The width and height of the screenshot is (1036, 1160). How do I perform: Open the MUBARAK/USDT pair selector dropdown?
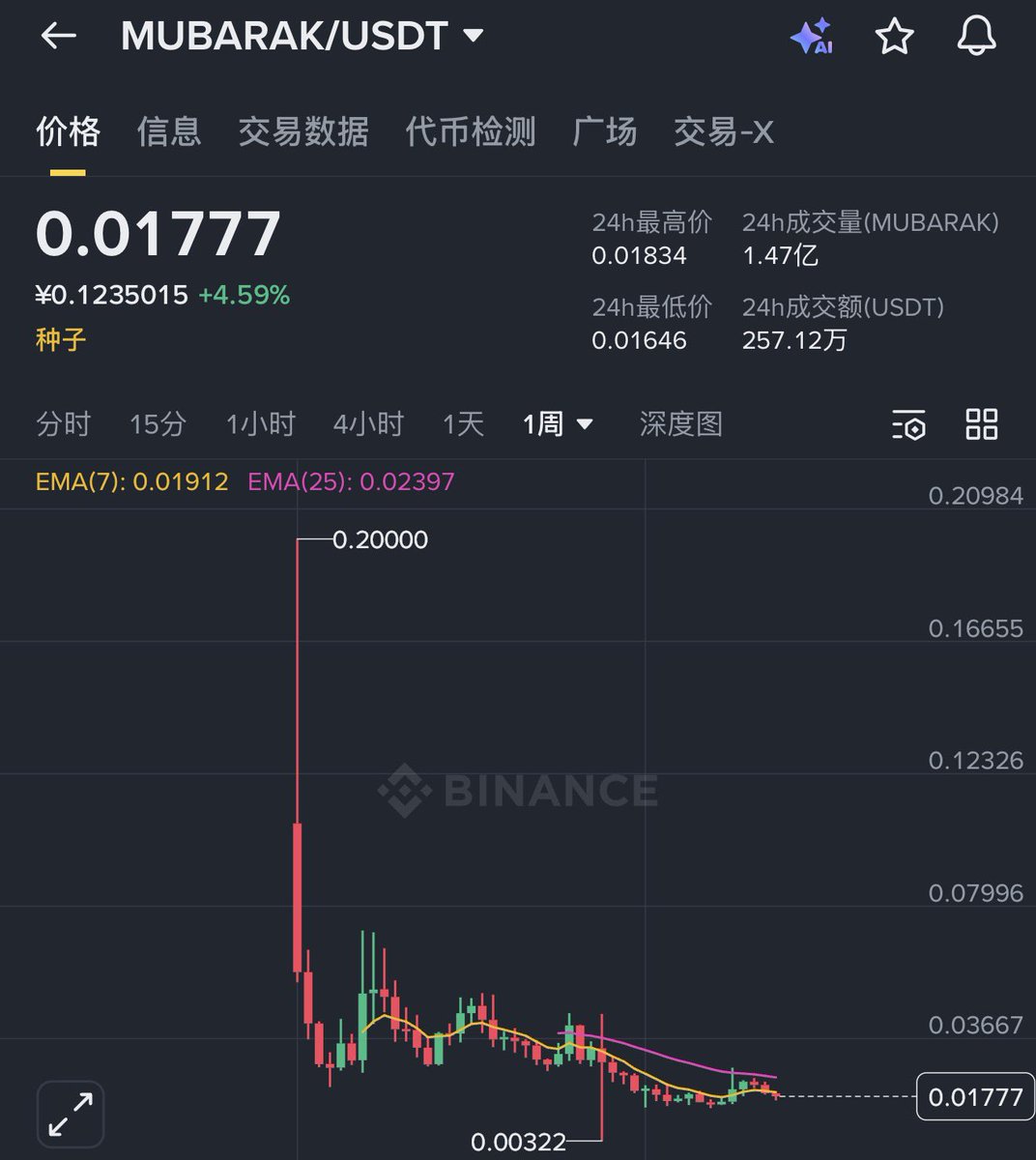473,37
